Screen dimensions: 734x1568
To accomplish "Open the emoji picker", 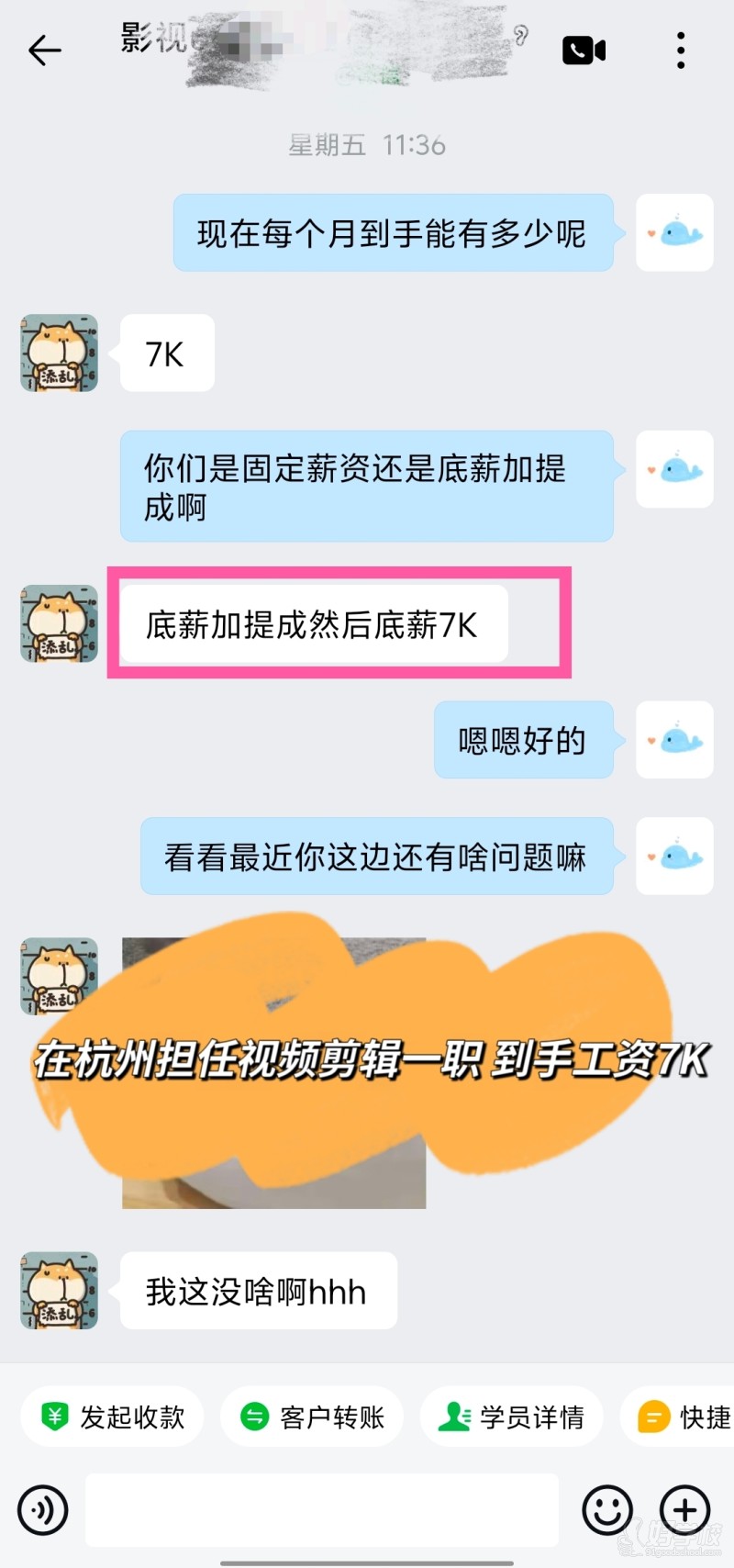I will click(x=607, y=1508).
